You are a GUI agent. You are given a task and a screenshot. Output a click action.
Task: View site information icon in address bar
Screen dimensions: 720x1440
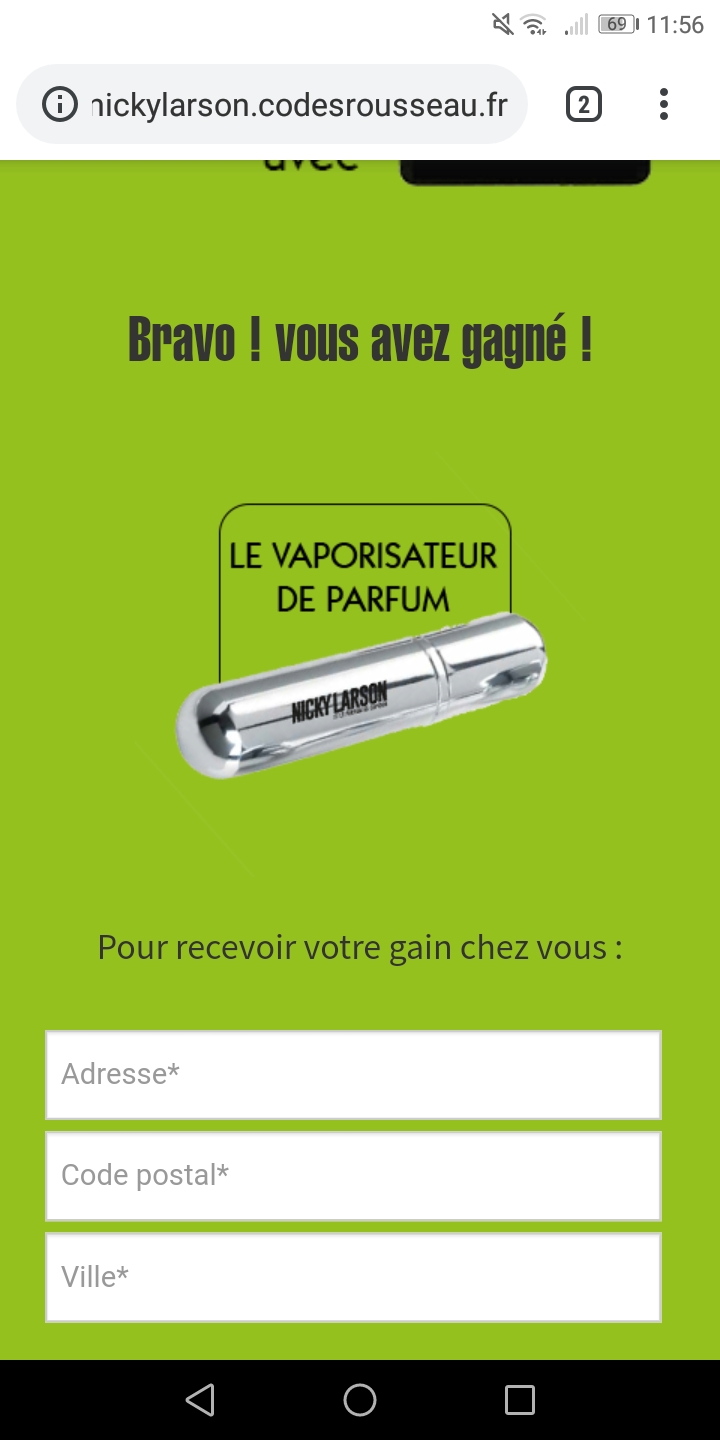coord(60,104)
